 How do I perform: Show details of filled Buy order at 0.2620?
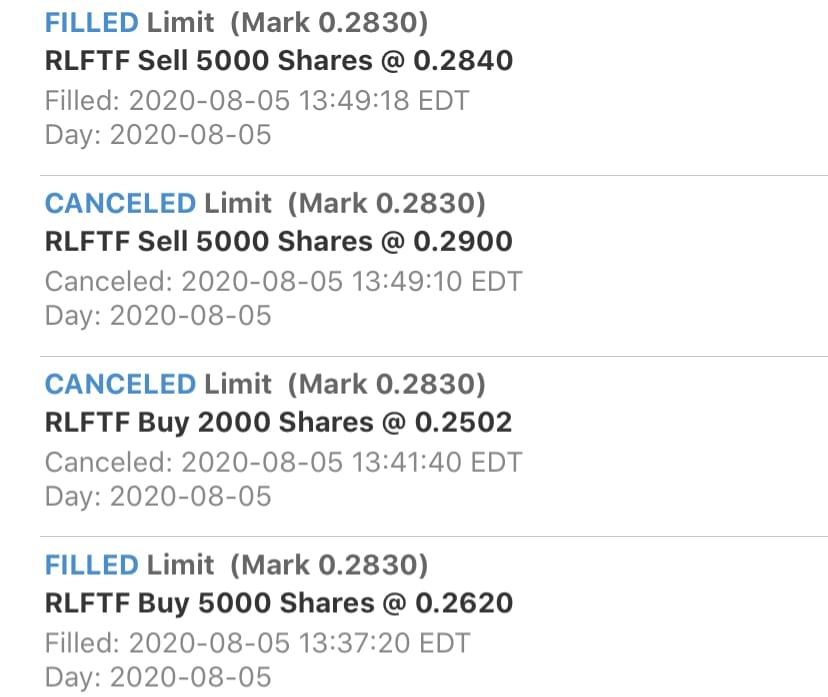pos(279,603)
